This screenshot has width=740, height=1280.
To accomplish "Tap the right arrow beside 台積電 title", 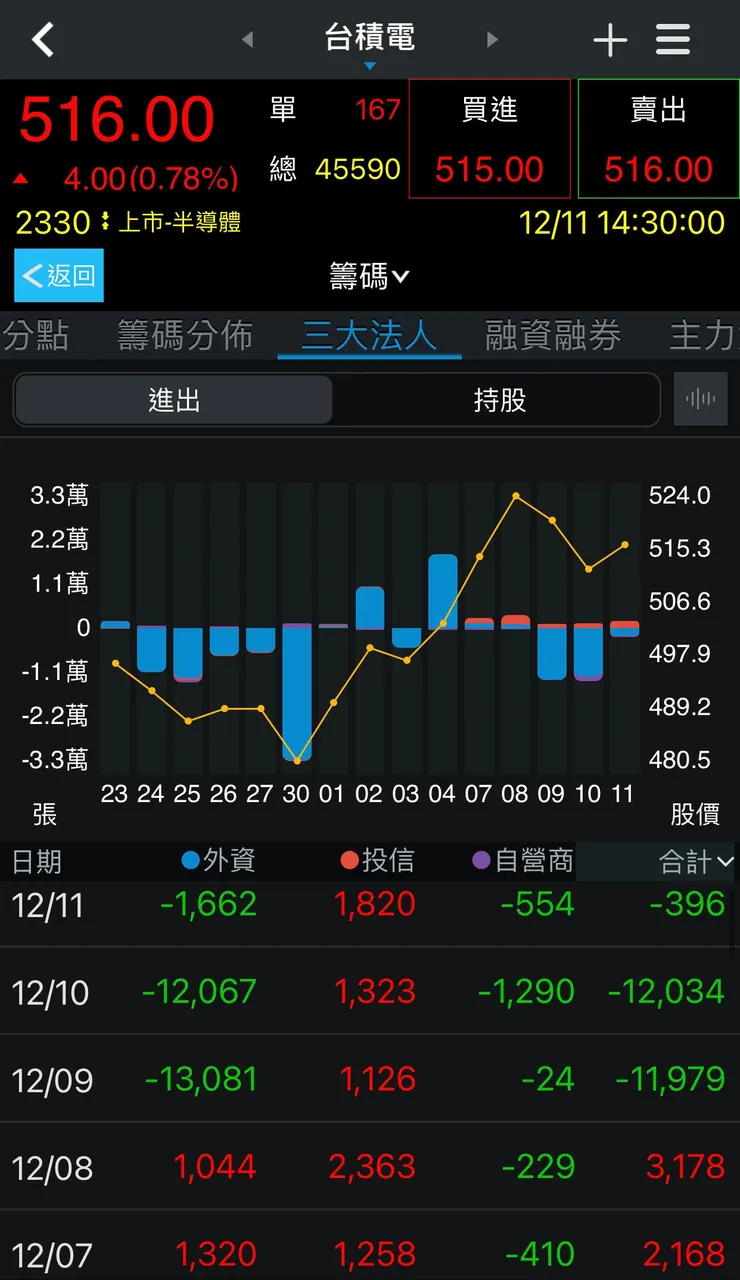I will point(493,40).
